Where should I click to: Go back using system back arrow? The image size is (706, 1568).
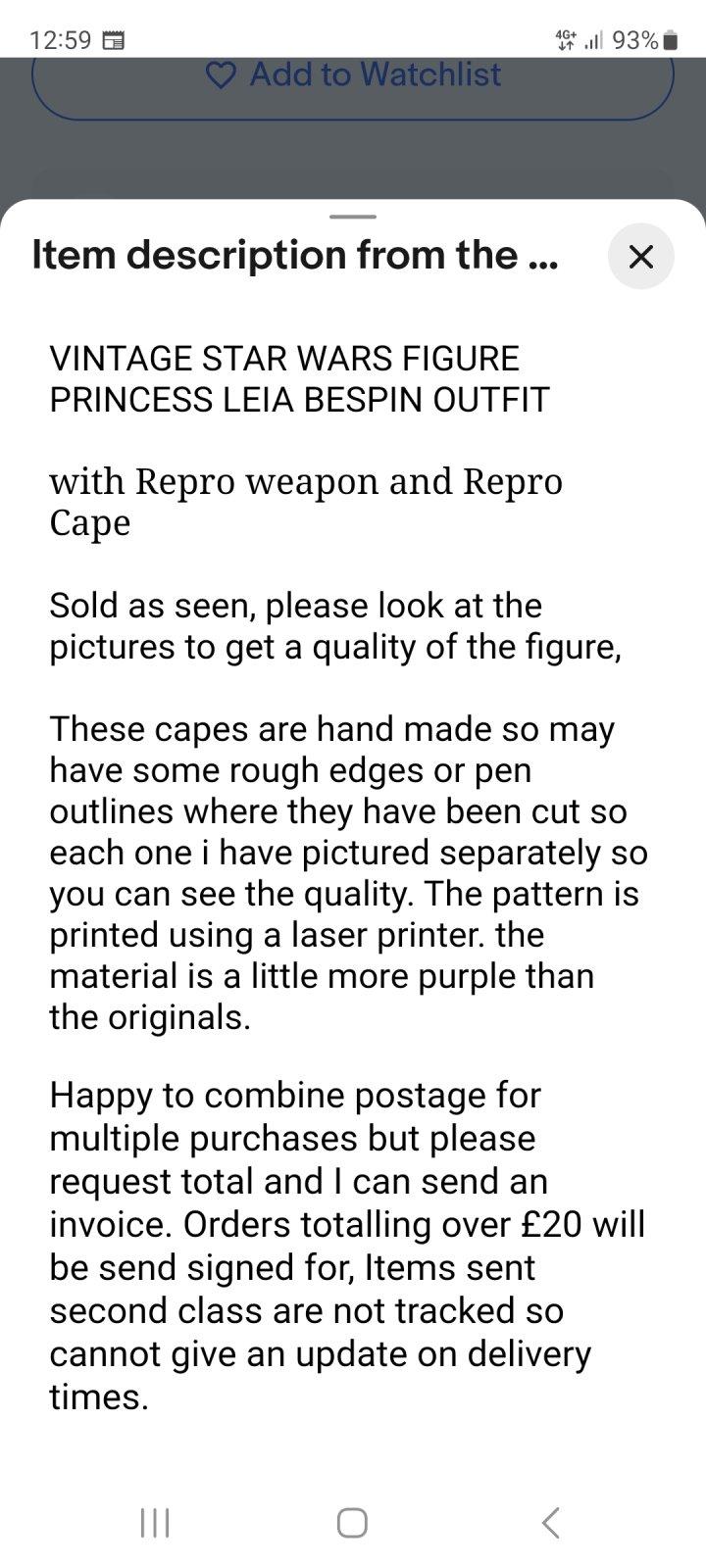tap(550, 1522)
